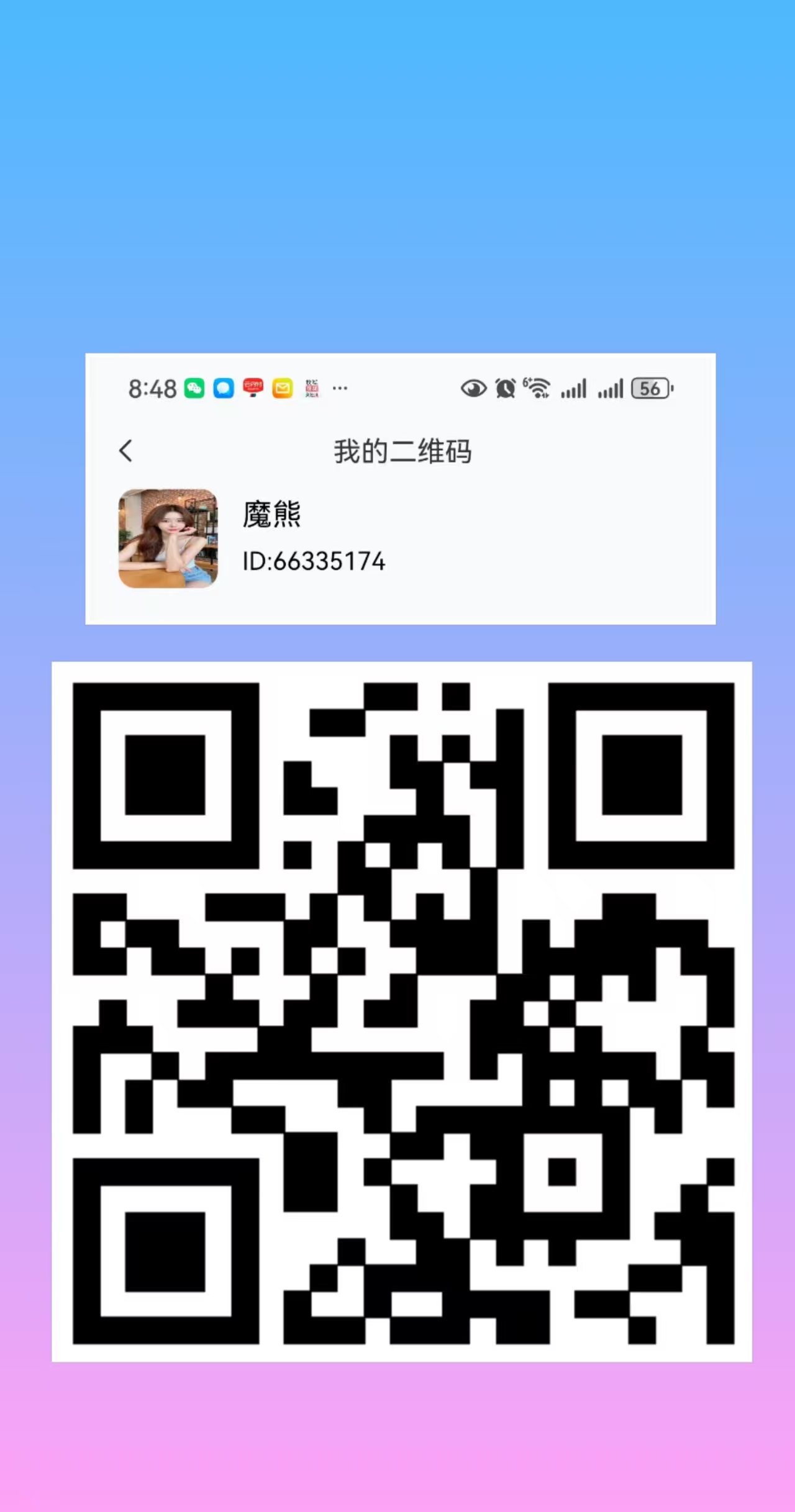Tap the back chevron to go back
The width and height of the screenshot is (795, 1512).
pyautogui.click(x=125, y=451)
